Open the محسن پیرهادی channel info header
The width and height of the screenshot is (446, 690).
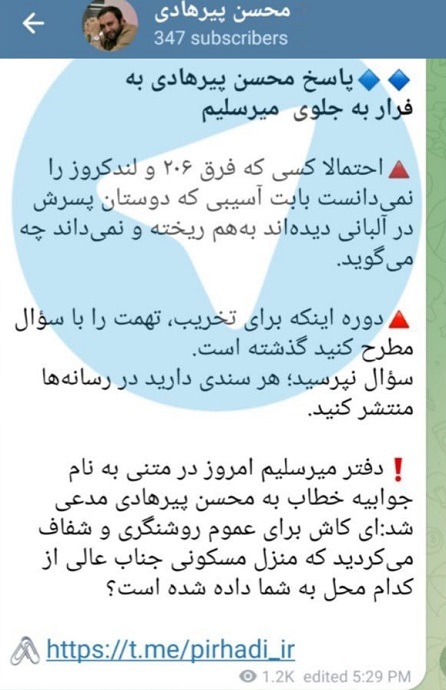[x=221, y=25]
